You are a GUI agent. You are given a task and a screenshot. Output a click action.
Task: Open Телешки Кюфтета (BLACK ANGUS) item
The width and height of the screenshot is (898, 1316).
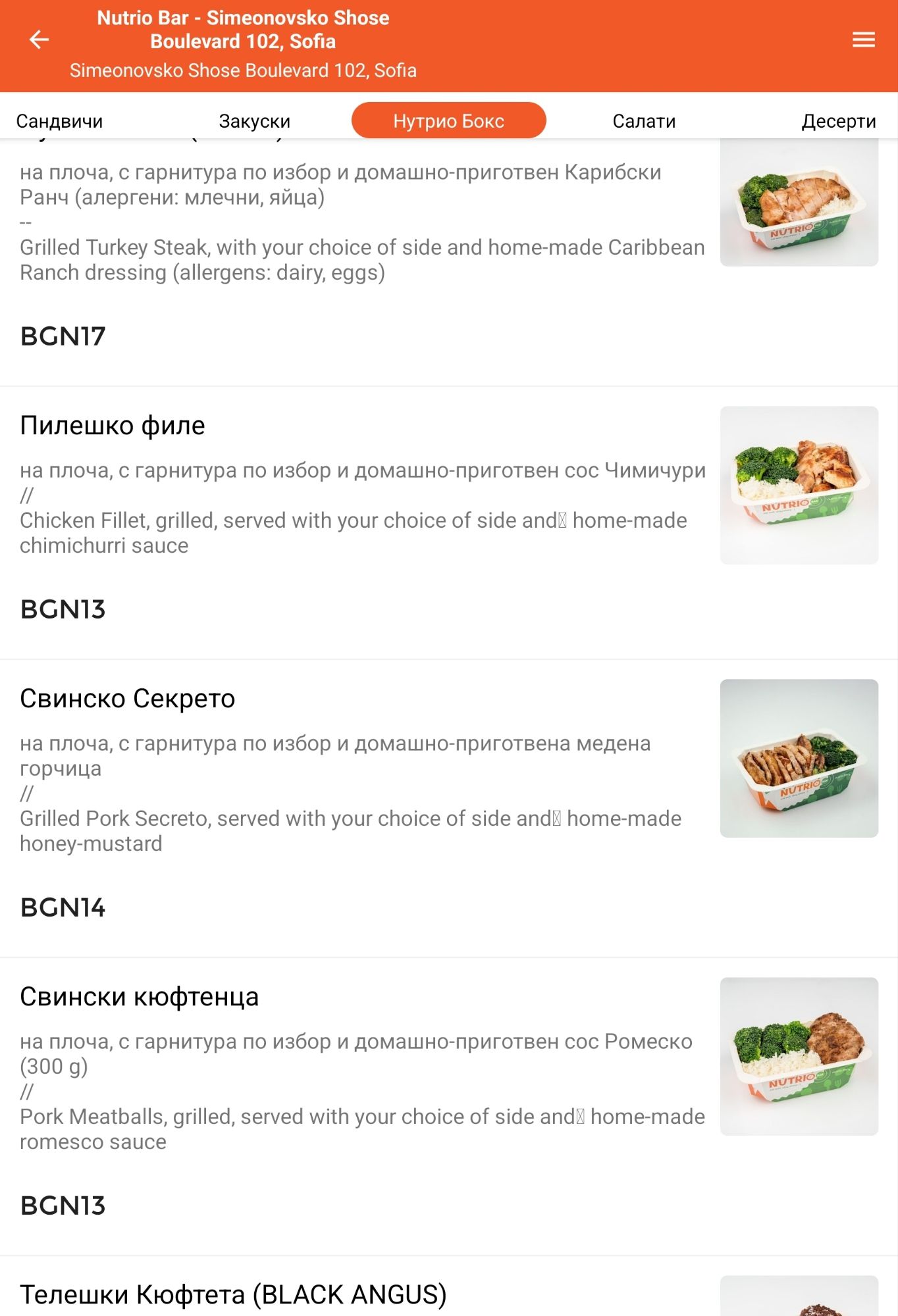(233, 1294)
